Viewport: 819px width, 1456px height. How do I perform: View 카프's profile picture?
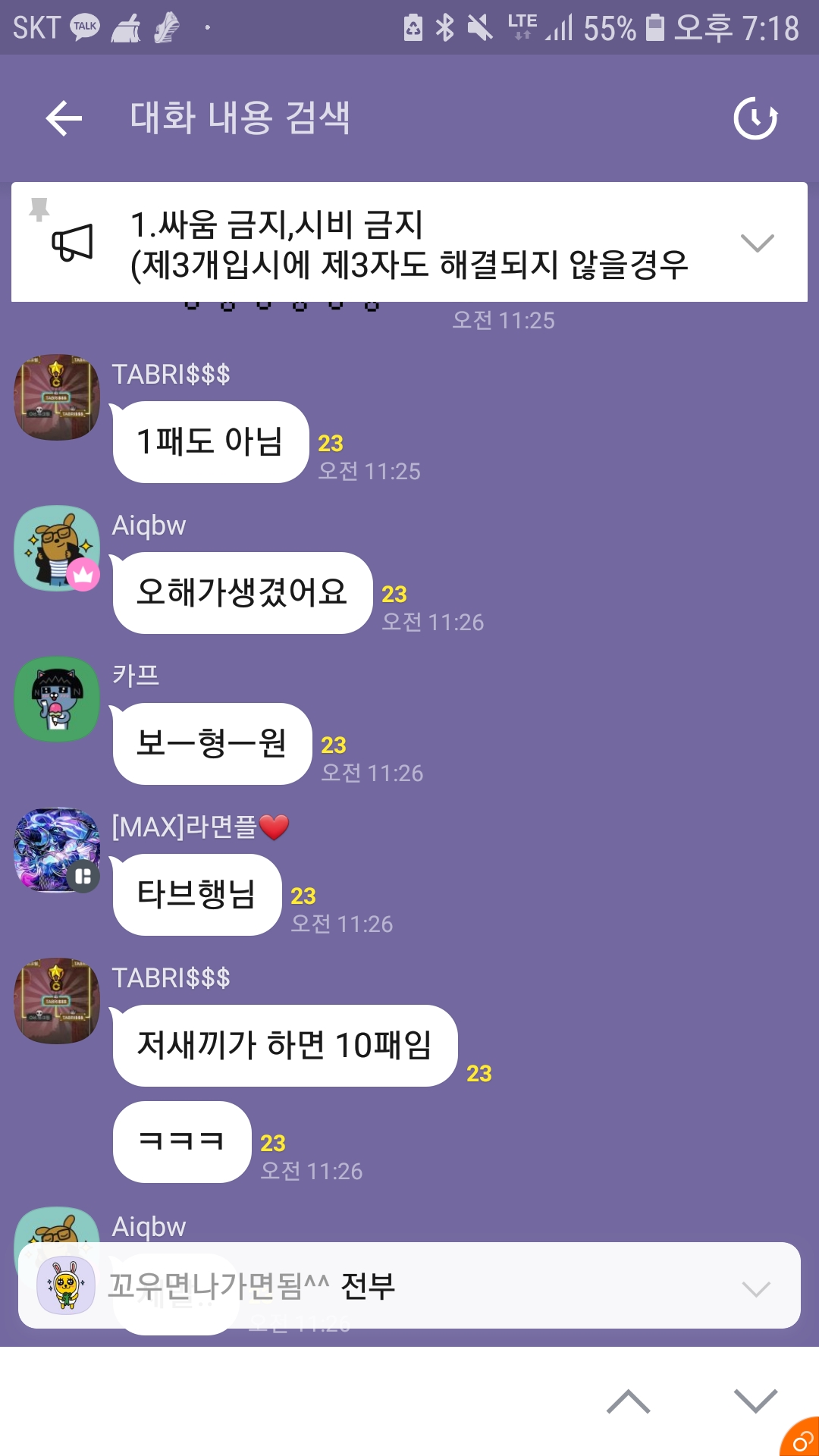coord(57,698)
